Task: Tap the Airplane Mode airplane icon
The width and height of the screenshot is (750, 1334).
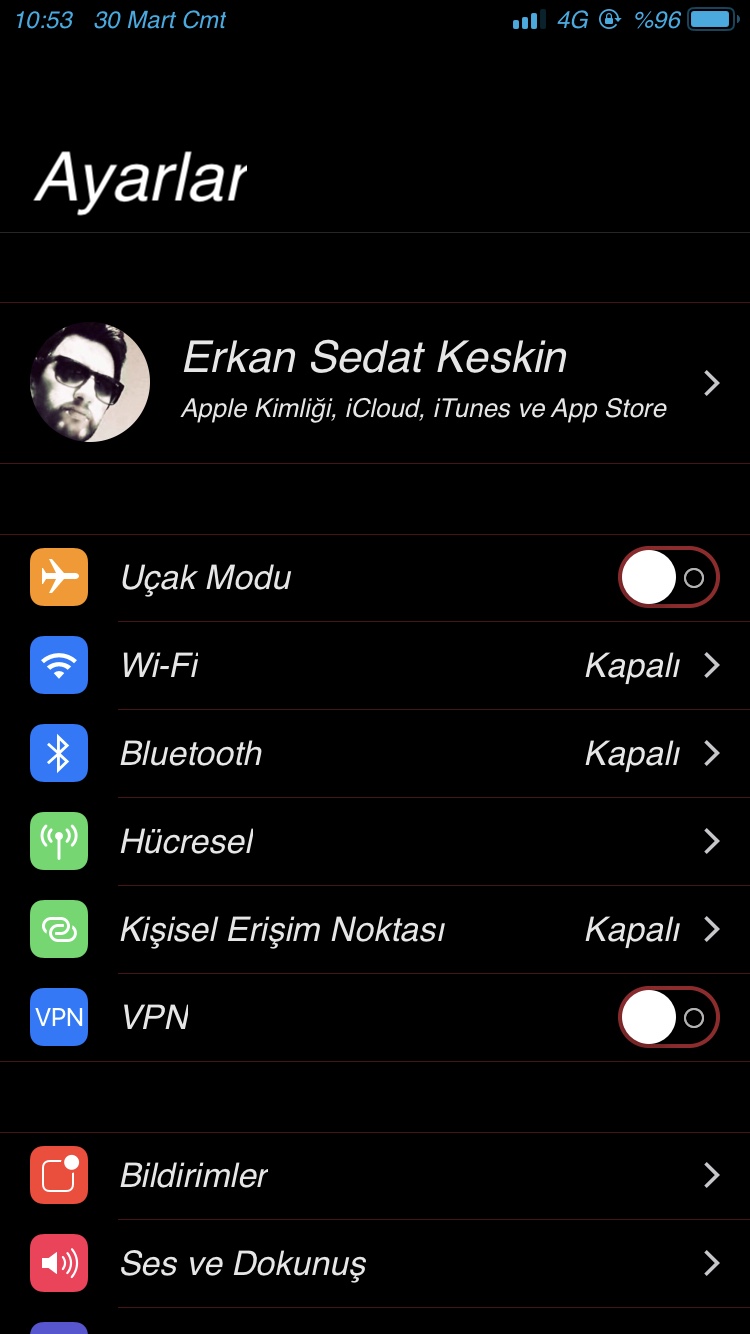Action: click(58, 577)
